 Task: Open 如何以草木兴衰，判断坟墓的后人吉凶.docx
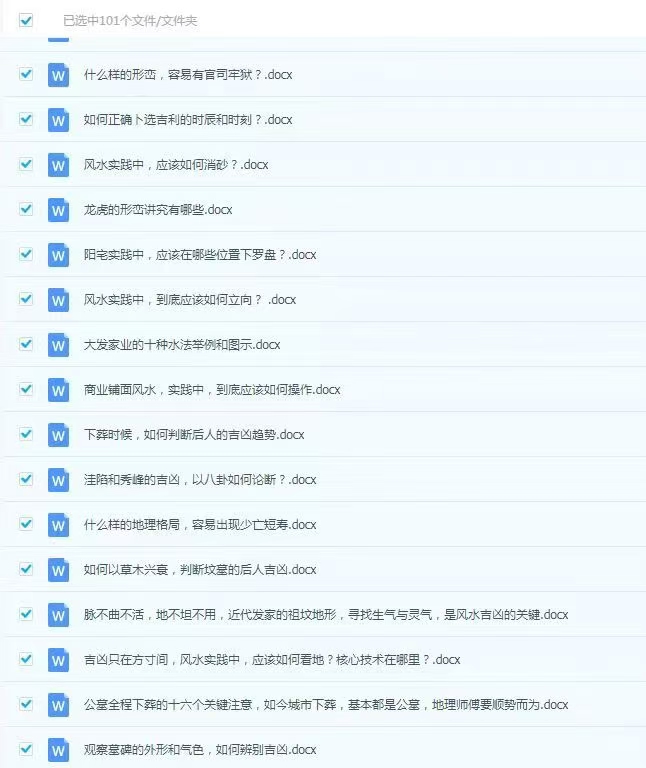point(199,570)
